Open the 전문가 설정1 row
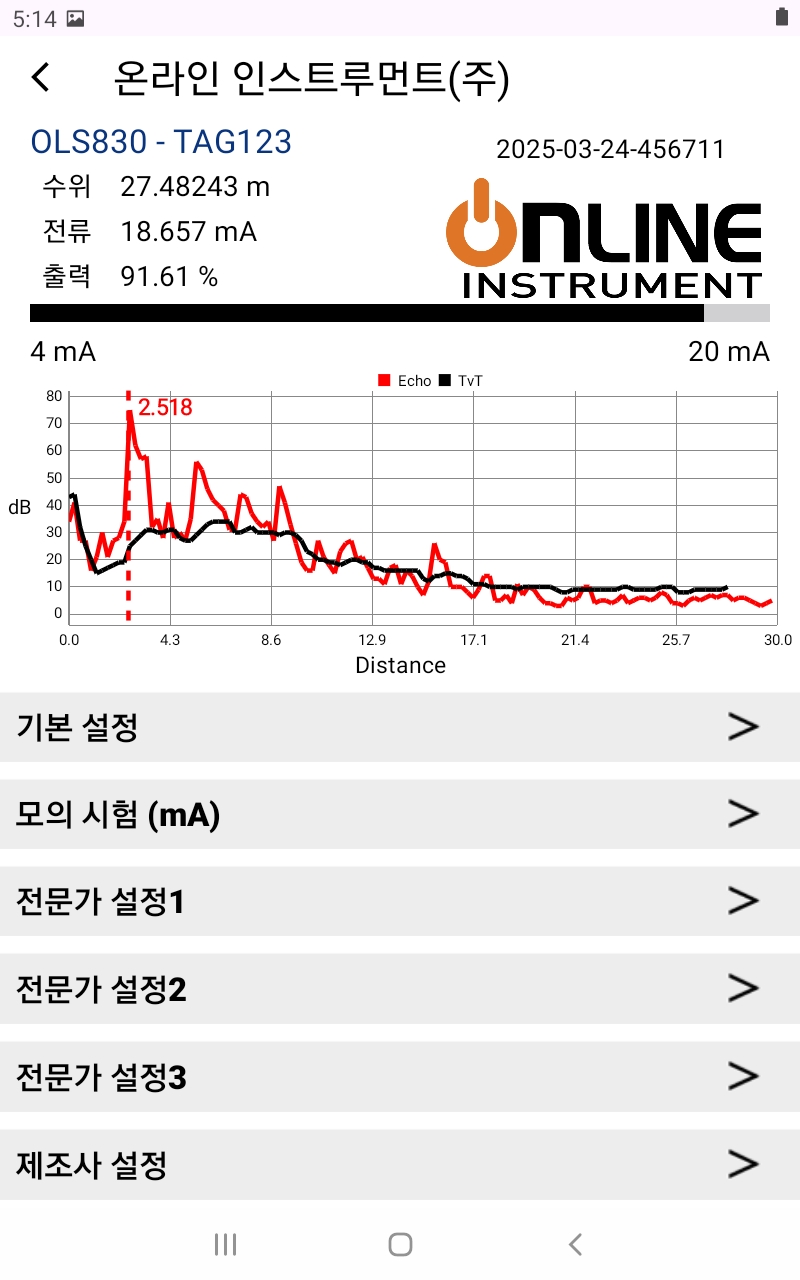Screen dimensions: 800x1280 400,902
